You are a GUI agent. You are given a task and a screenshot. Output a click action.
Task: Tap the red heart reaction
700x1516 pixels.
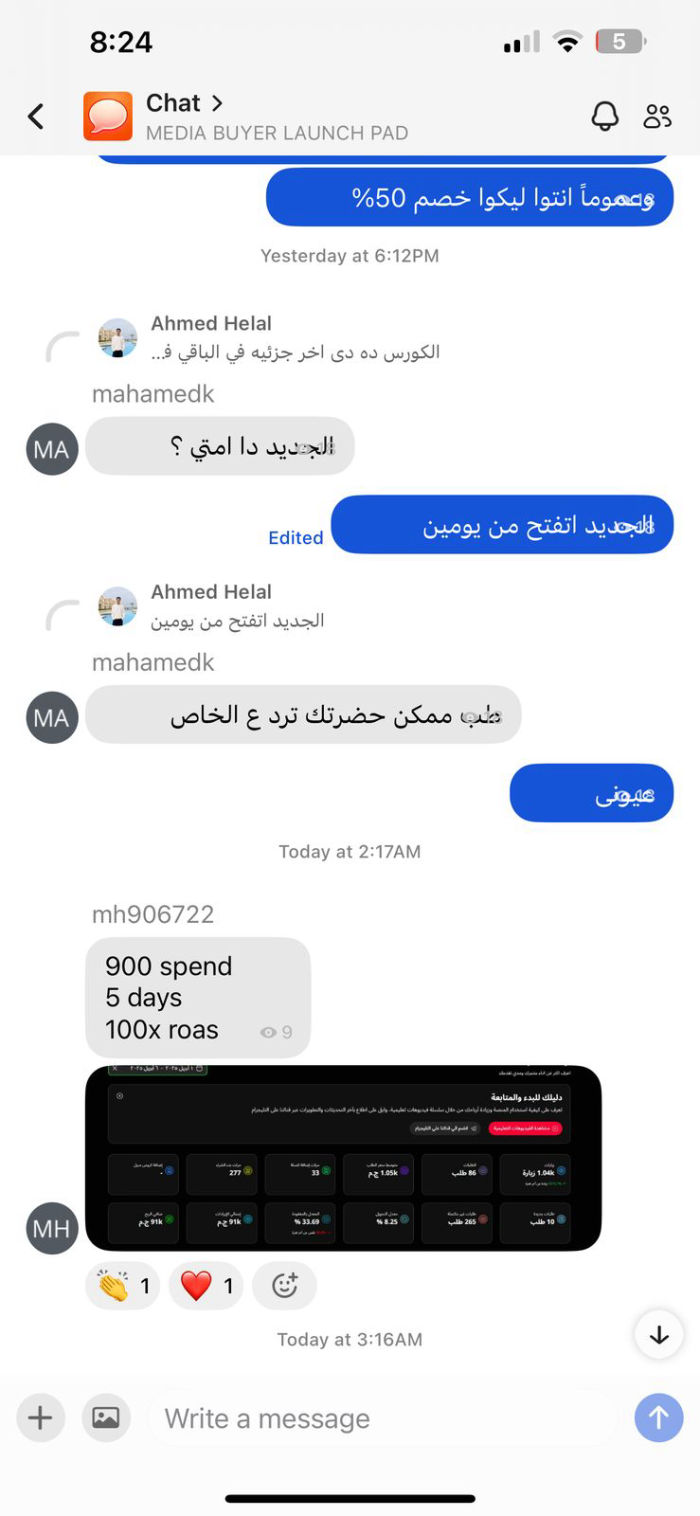[206, 1286]
